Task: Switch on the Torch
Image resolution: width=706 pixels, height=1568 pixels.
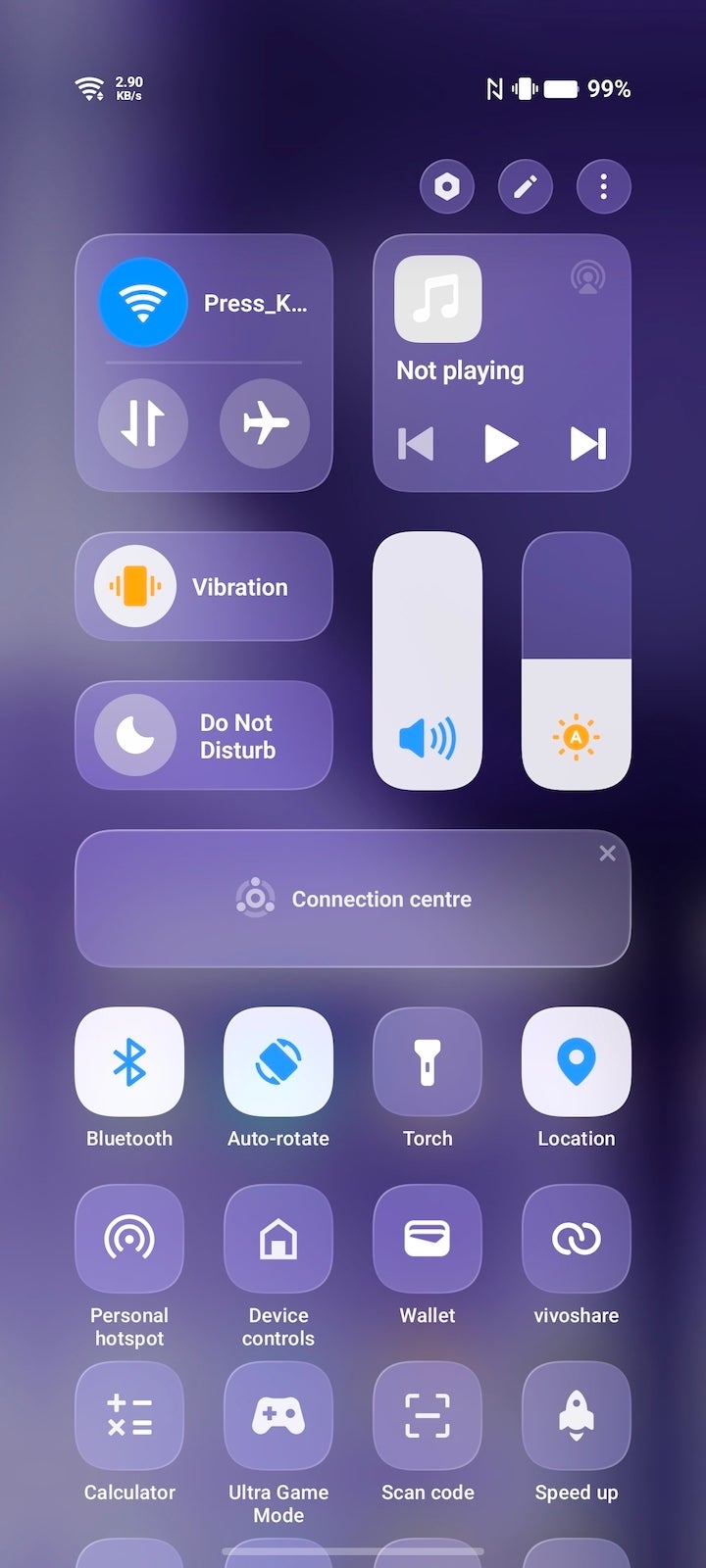Action: tap(428, 1062)
